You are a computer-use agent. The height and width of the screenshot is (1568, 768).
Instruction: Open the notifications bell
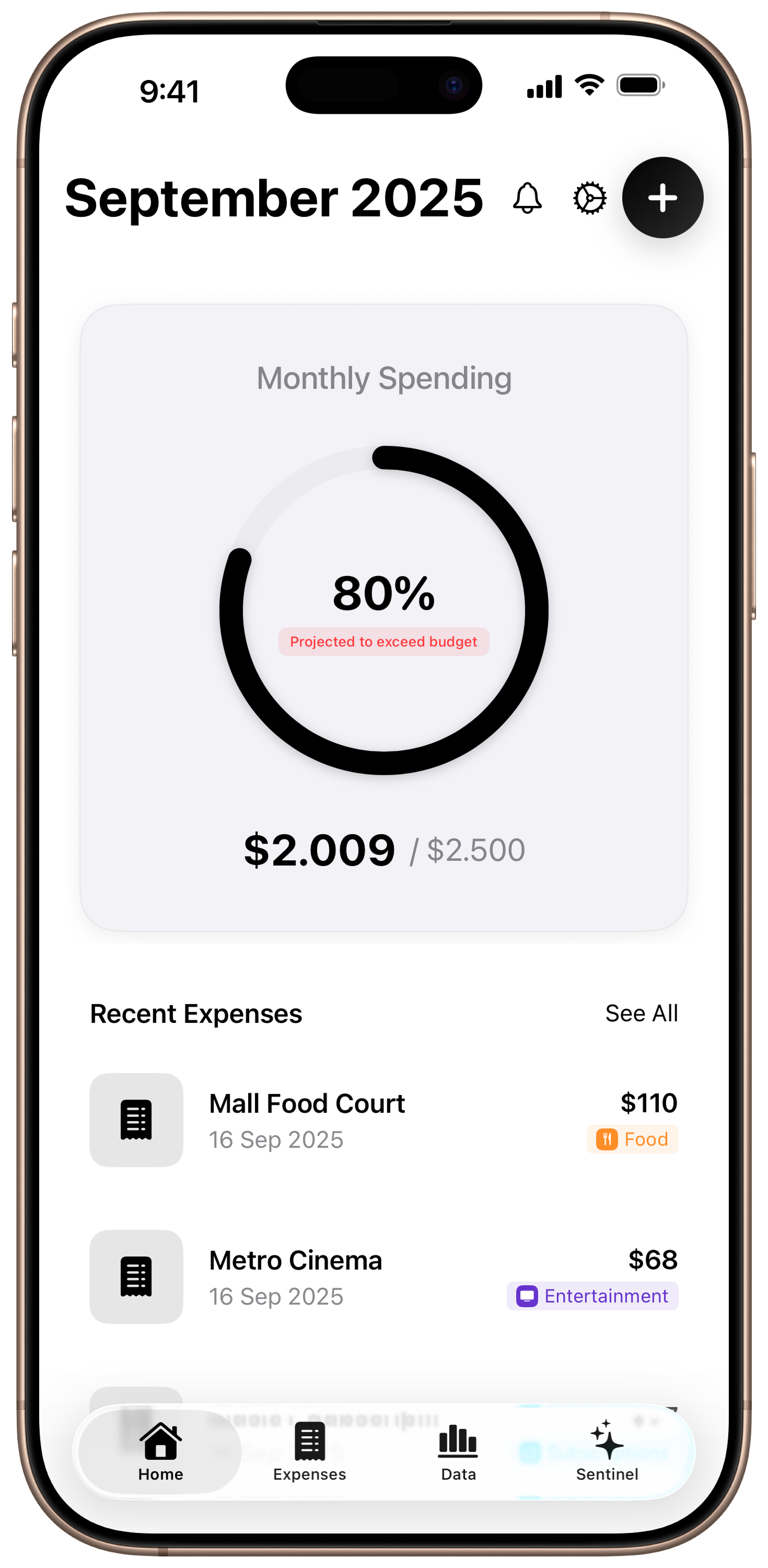(x=527, y=199)
